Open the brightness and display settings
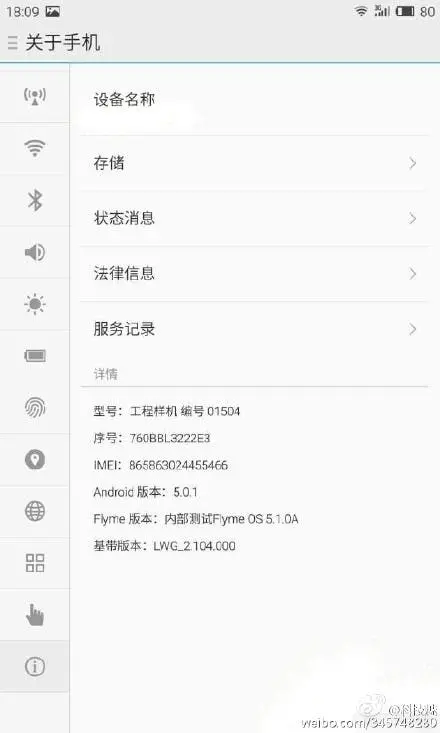This screenshot has width=440, height=733. (x=35, y=304)
